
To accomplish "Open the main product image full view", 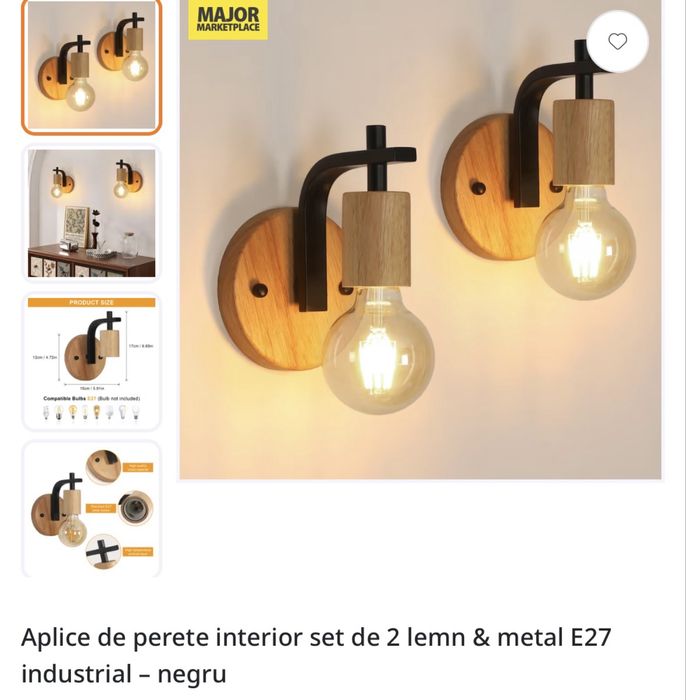I will click(420, 260).
